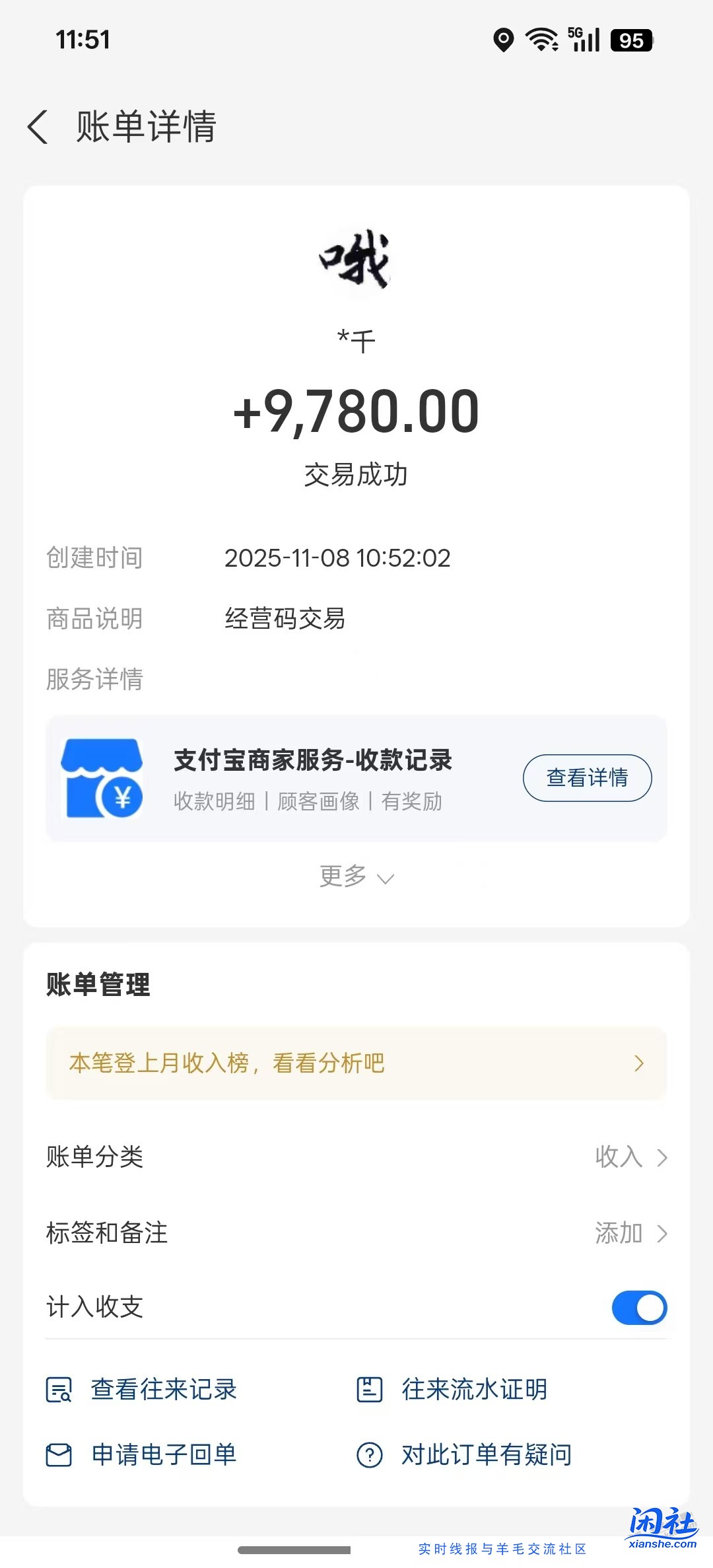Tap the battery indicator showing 95

(632, 41)
